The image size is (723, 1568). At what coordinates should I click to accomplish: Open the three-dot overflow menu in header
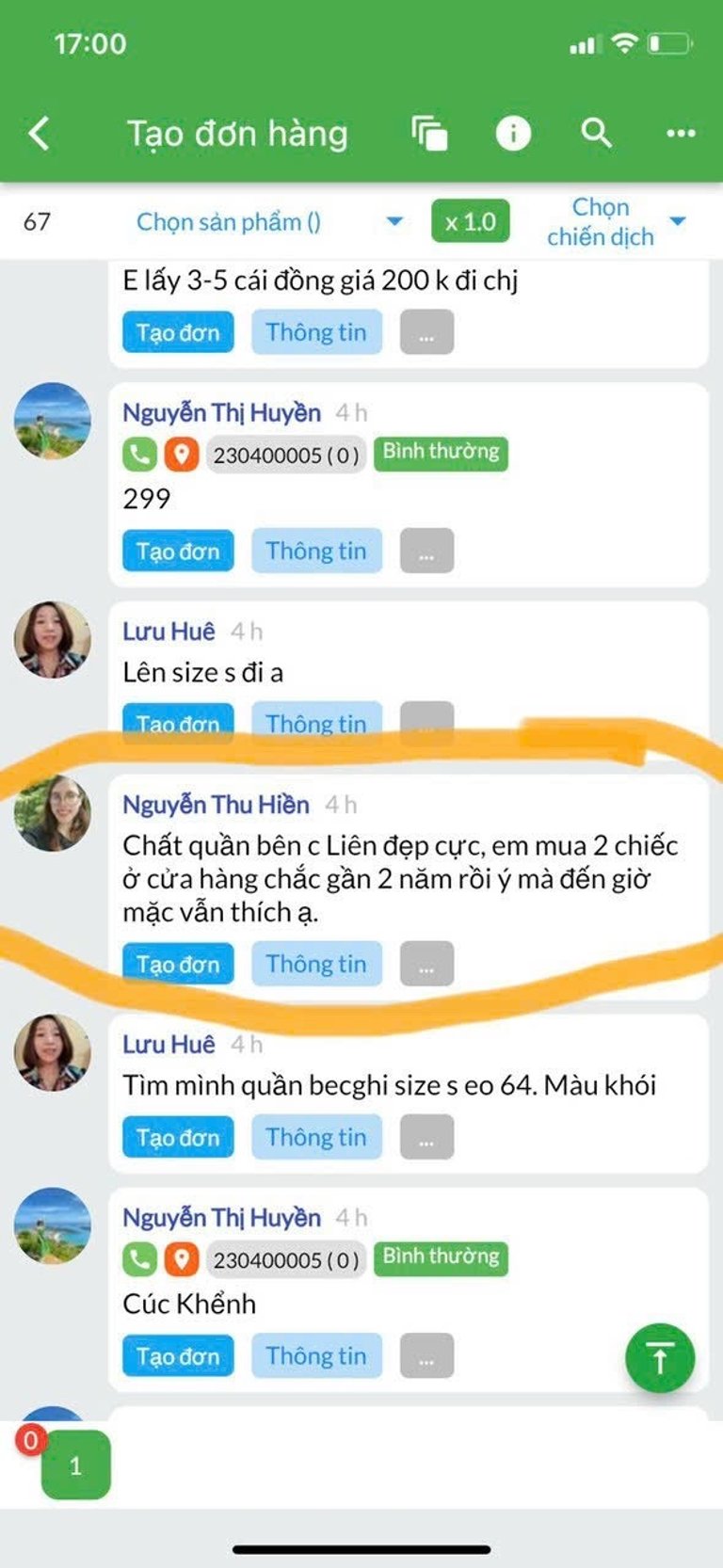tap(681, 134)
